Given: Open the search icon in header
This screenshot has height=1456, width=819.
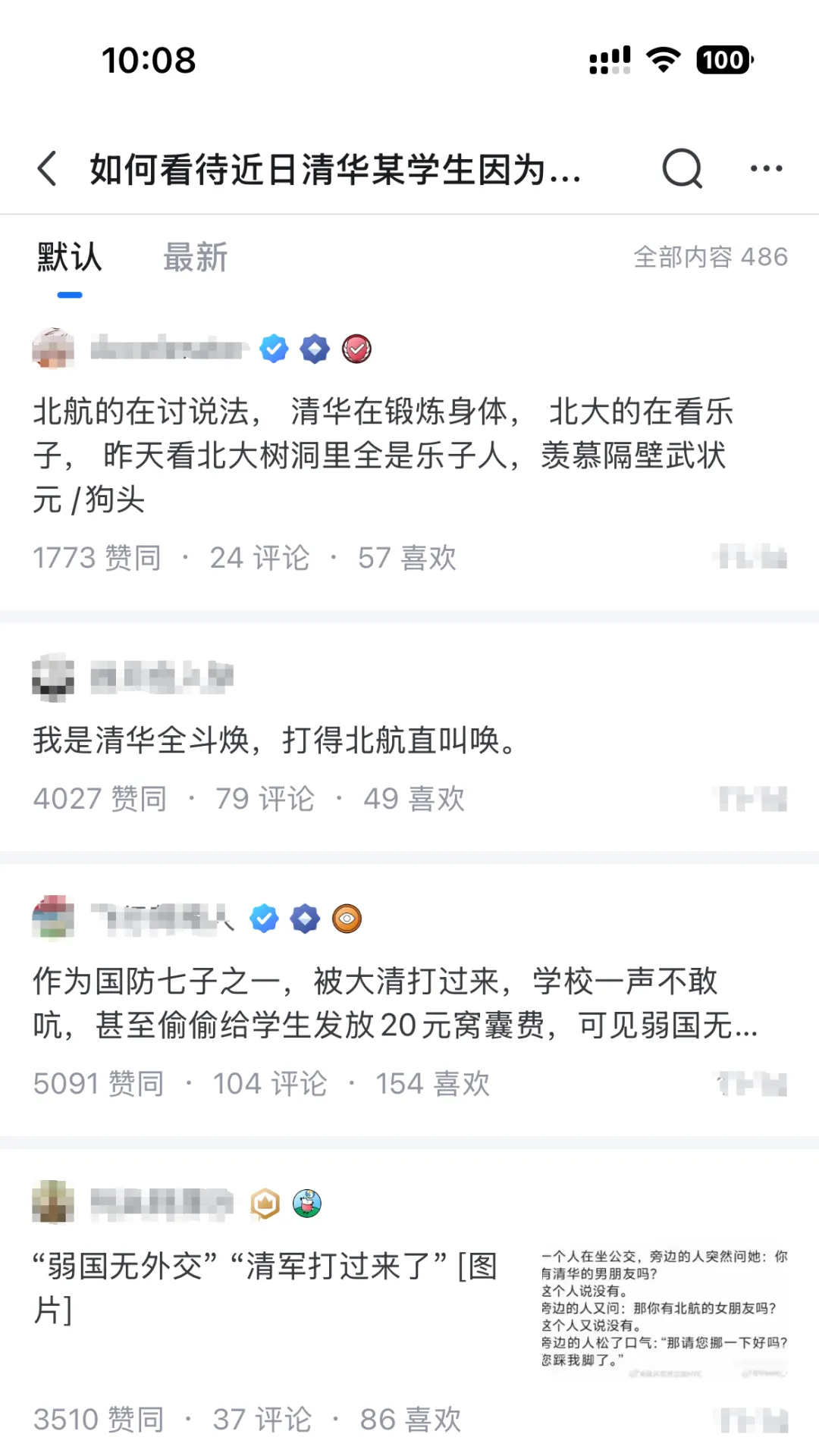Looking at the screenshot, I should (682, 168).
